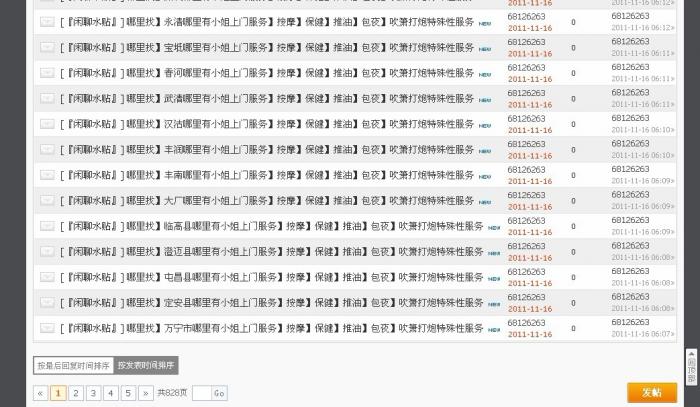This screenshot has width=700, height=407.
Task: Create a new post with 发帖
Action: pos(651,392)
